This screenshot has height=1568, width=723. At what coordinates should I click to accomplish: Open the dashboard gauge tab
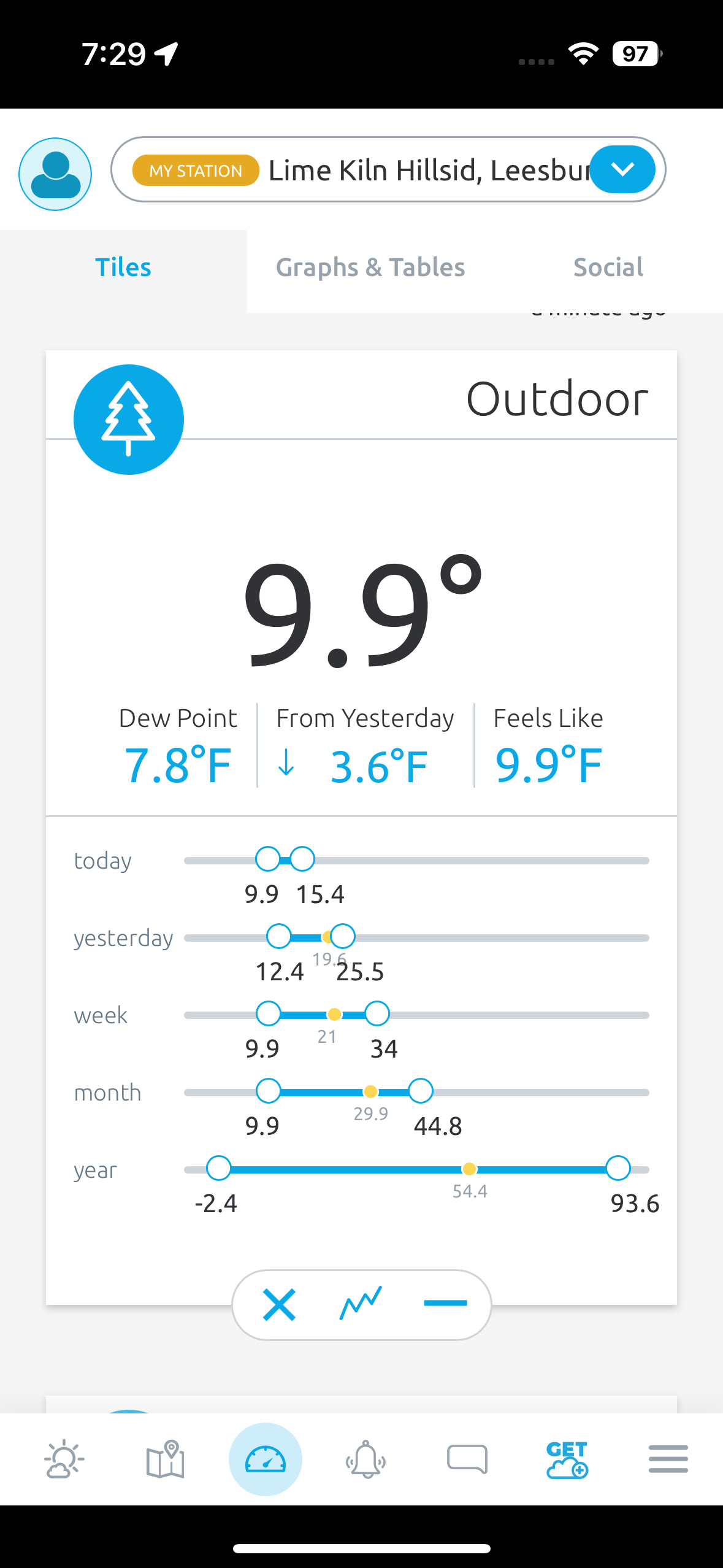265,1460
